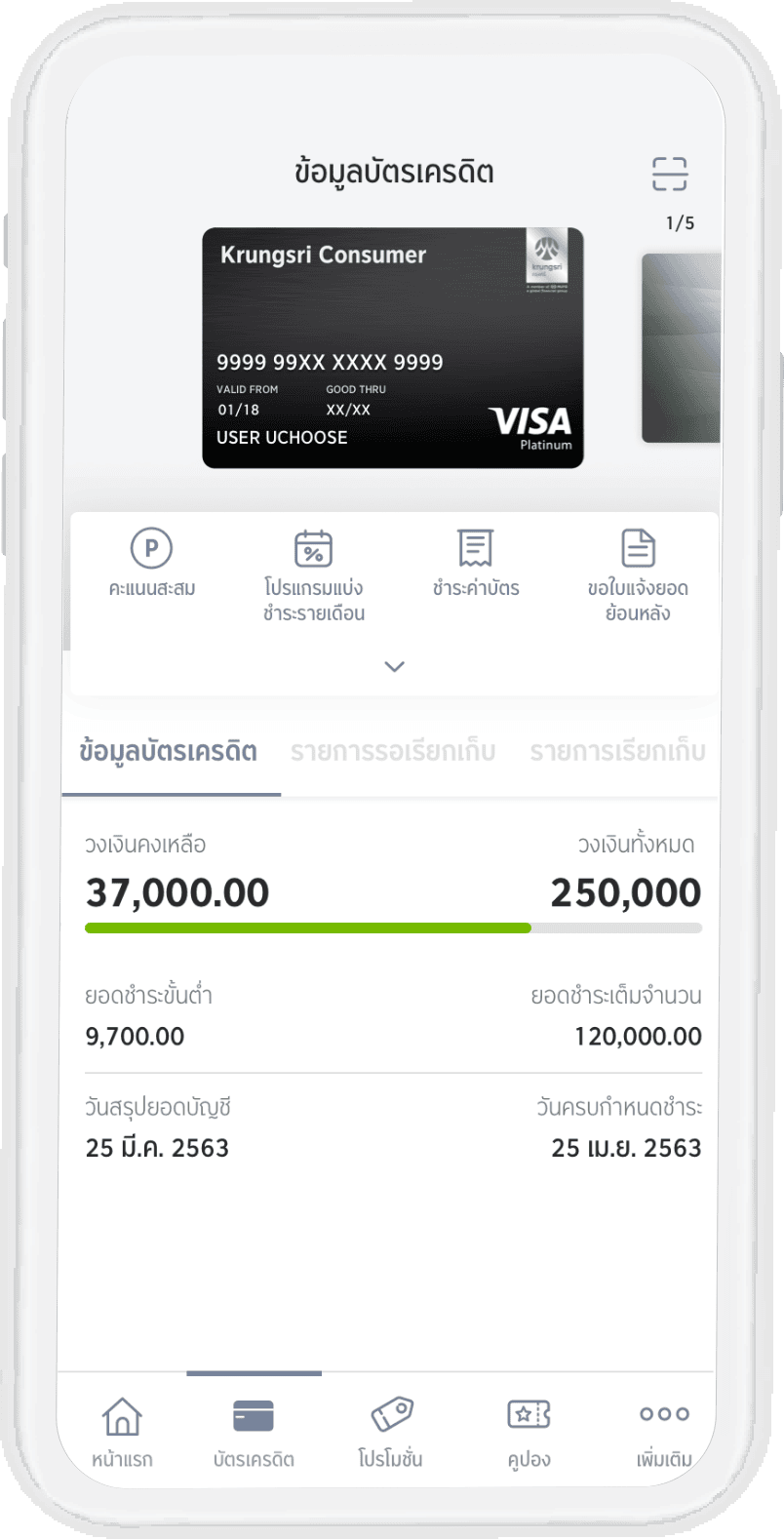The image size is (784, 1539).
Task: Open โปรแกรมแบ่งชำระรายเดือน installment program
Action: [x=313, y=575]
